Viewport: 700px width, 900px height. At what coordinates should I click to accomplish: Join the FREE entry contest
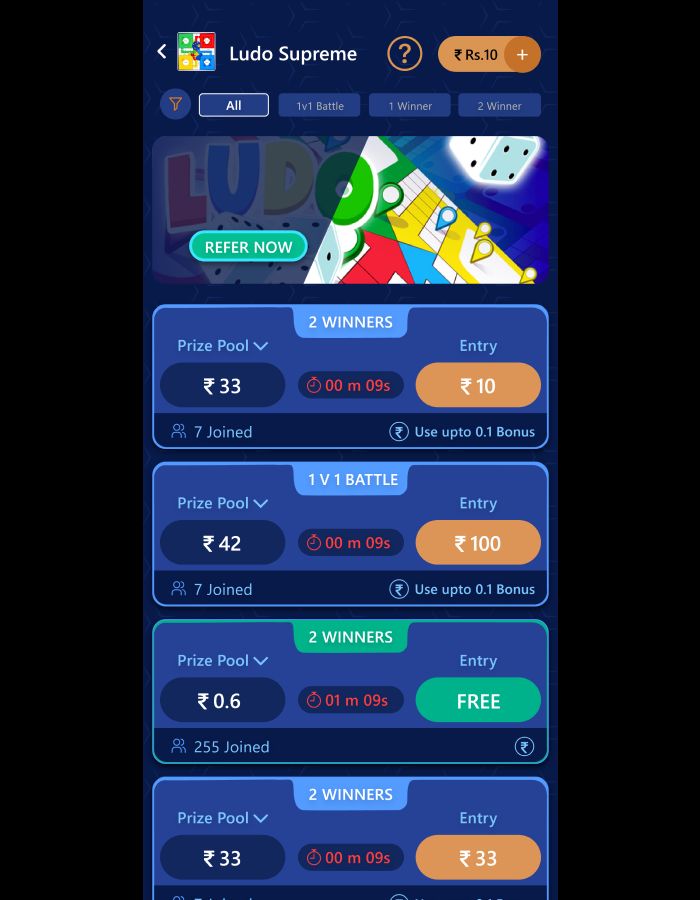[478, 701]
